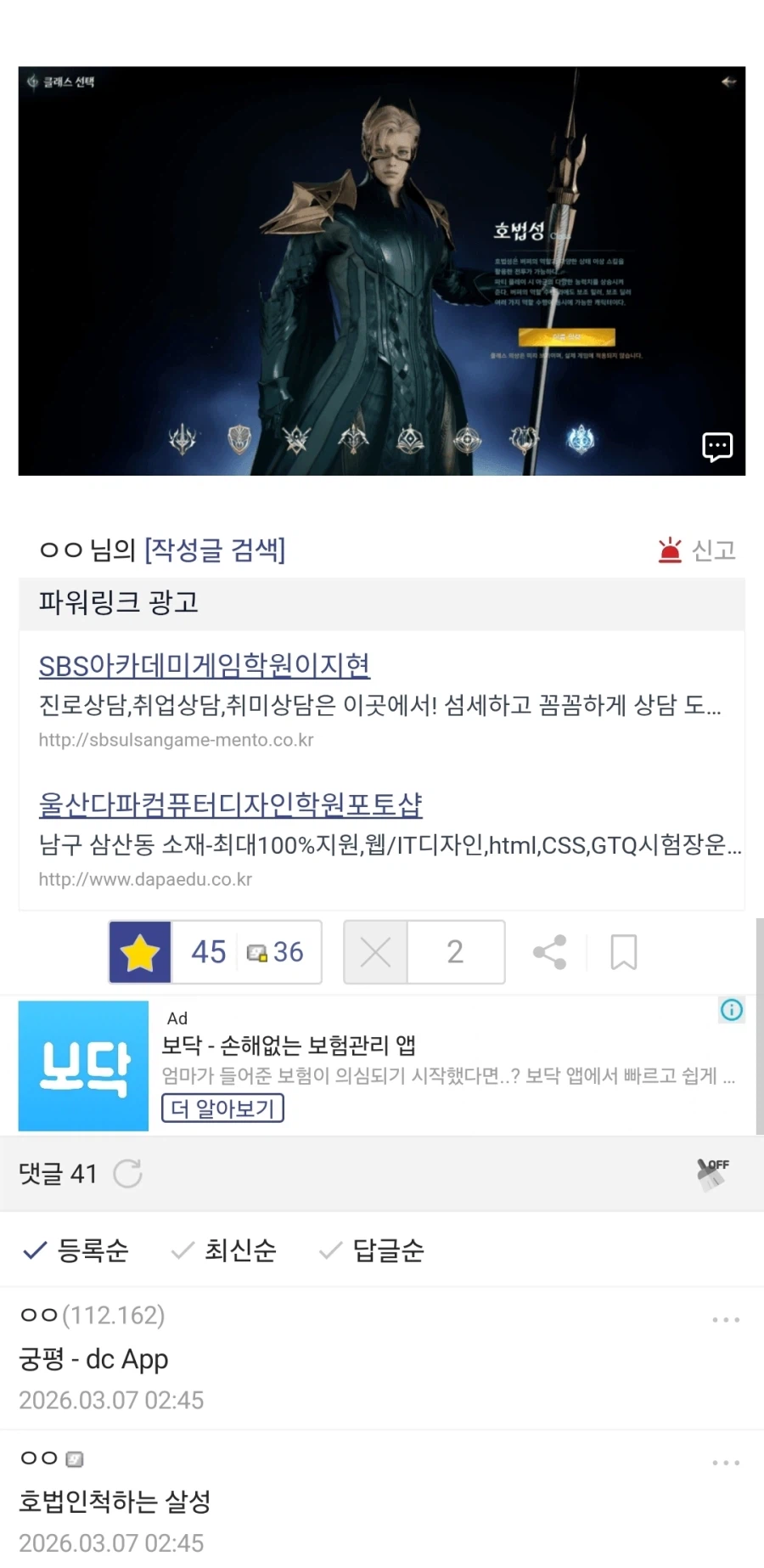764x1568 pixels.
Task: Tap the red siren report icon
Action: click(670, 549)
